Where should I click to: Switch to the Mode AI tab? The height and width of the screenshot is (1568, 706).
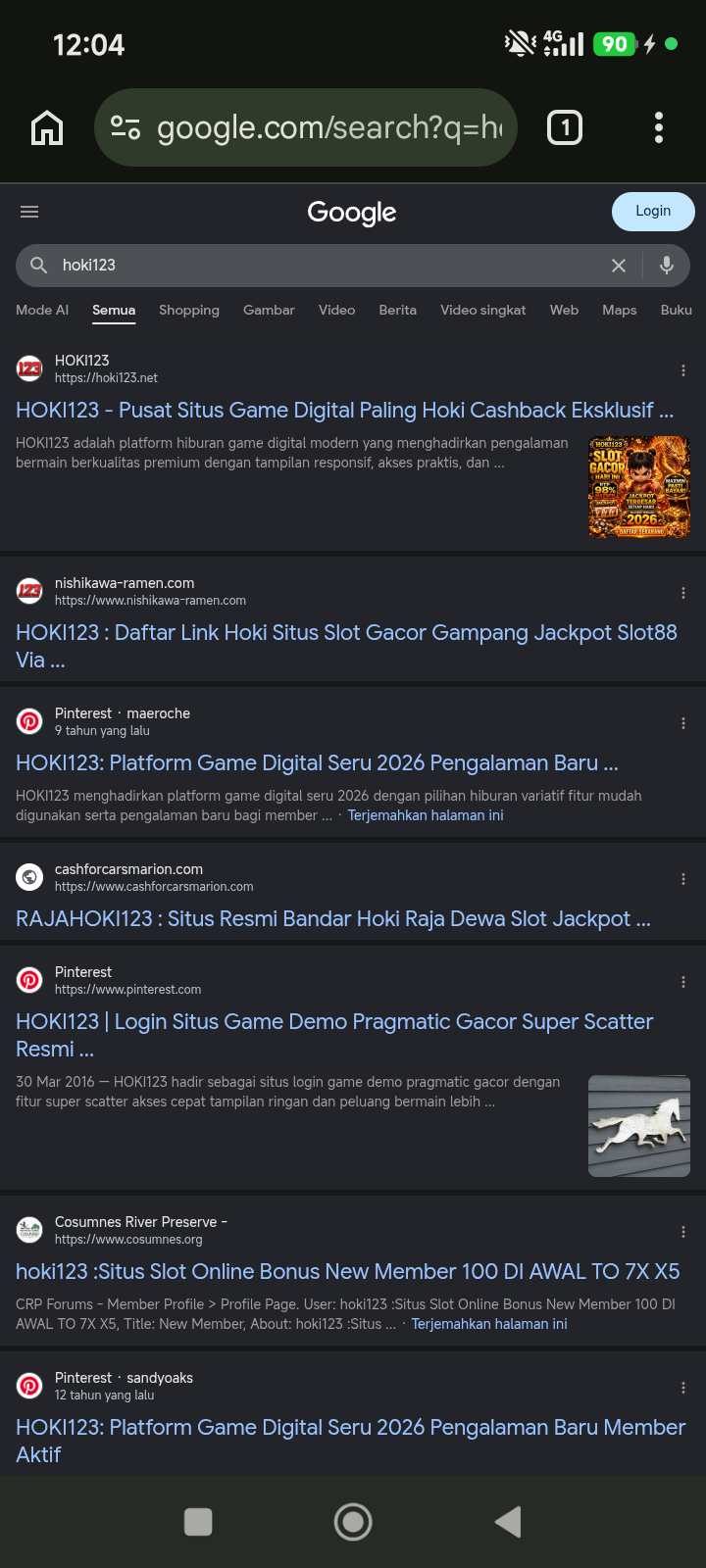42,310
